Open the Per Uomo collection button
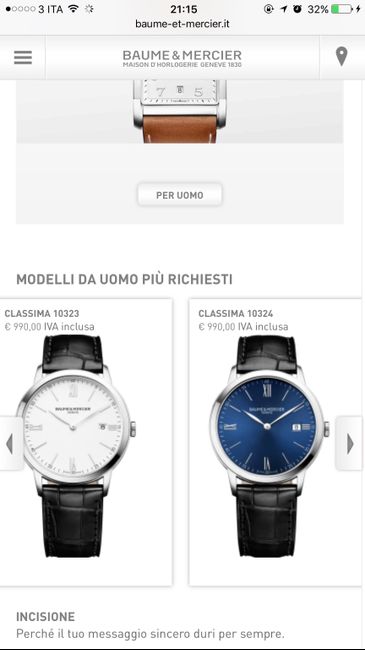This screenshot has height=650, width=365. (x=180, y=195)
